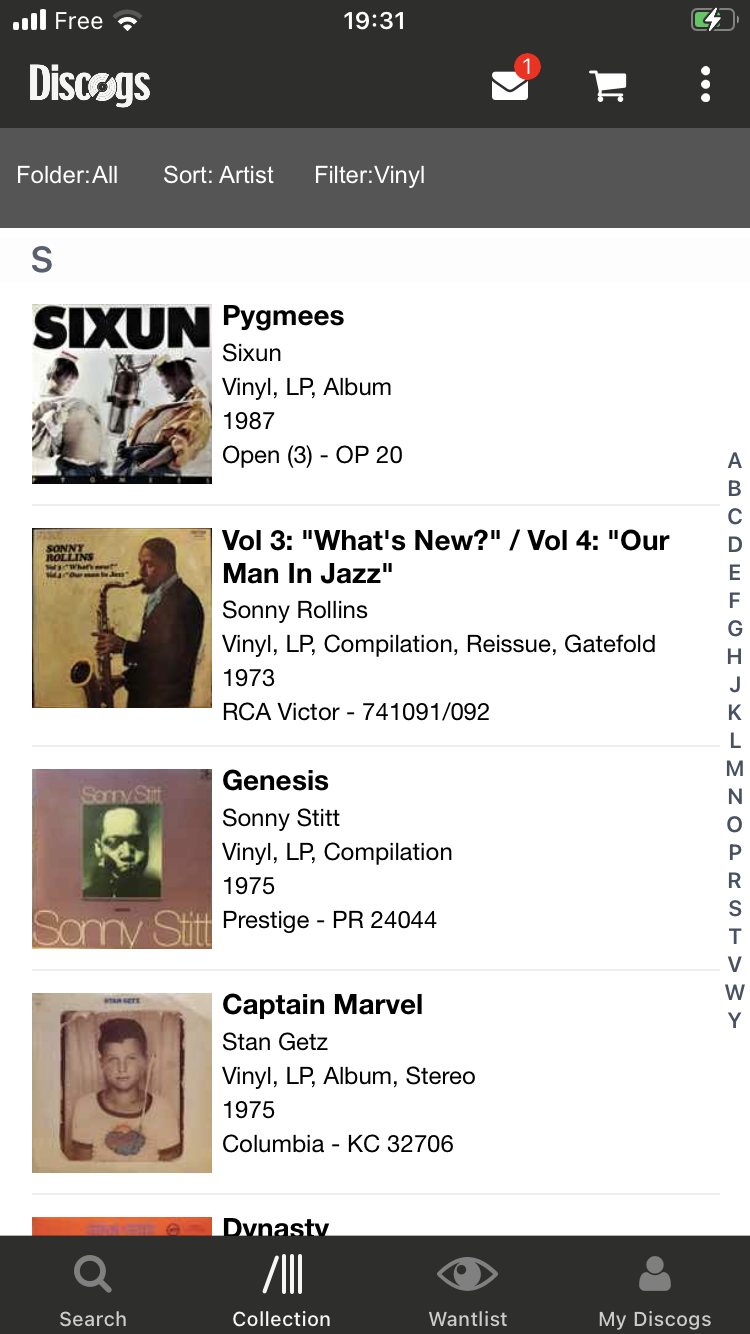Viewport: 750px width, 1334px height.
Task: Select the Collection tab
Action: 281,1287
